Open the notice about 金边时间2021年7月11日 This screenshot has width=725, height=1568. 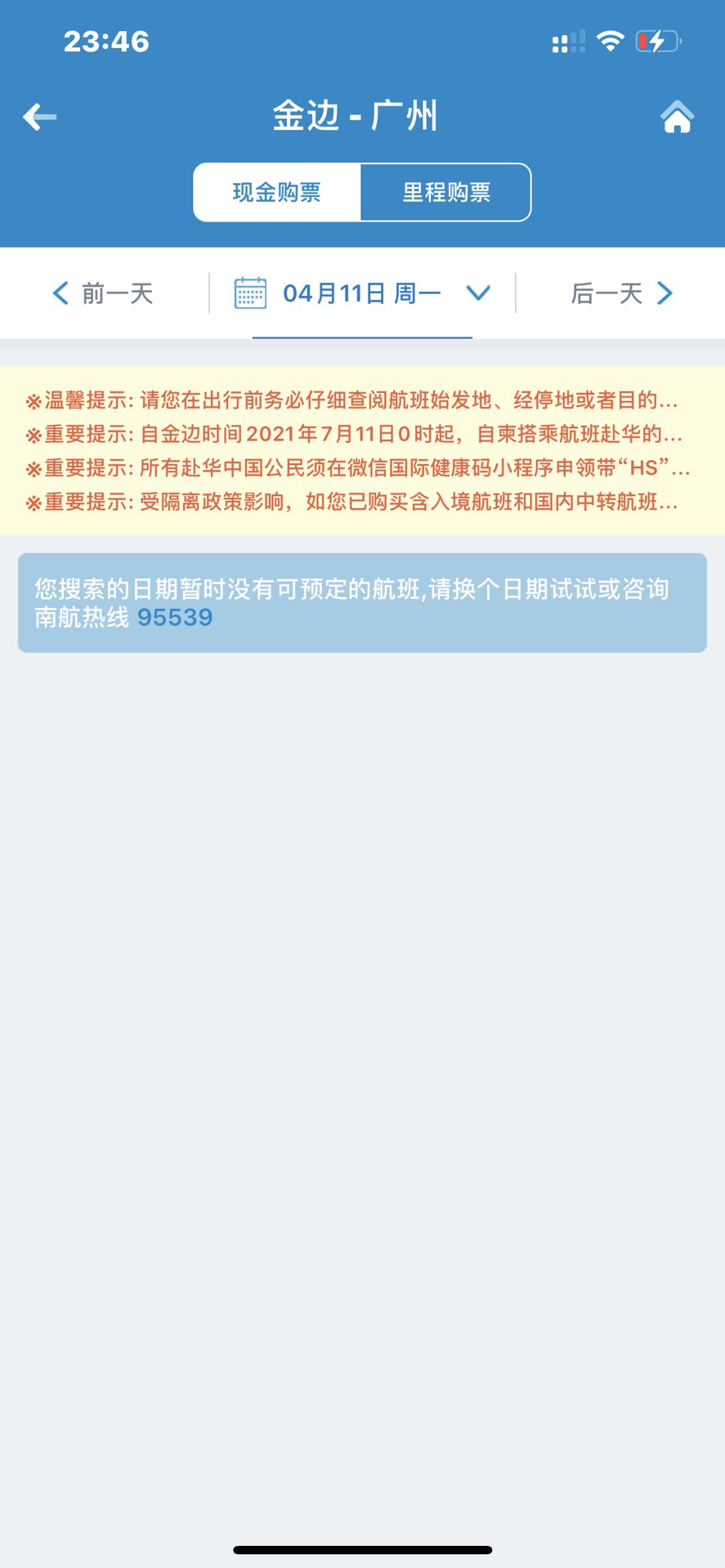pyautogui.click(x=354, y=434)
